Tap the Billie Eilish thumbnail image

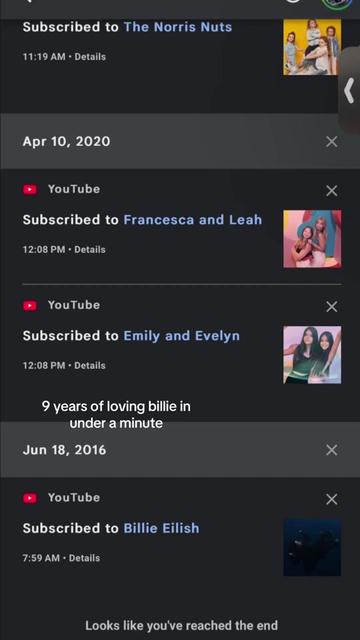click(x=312, y=547)
